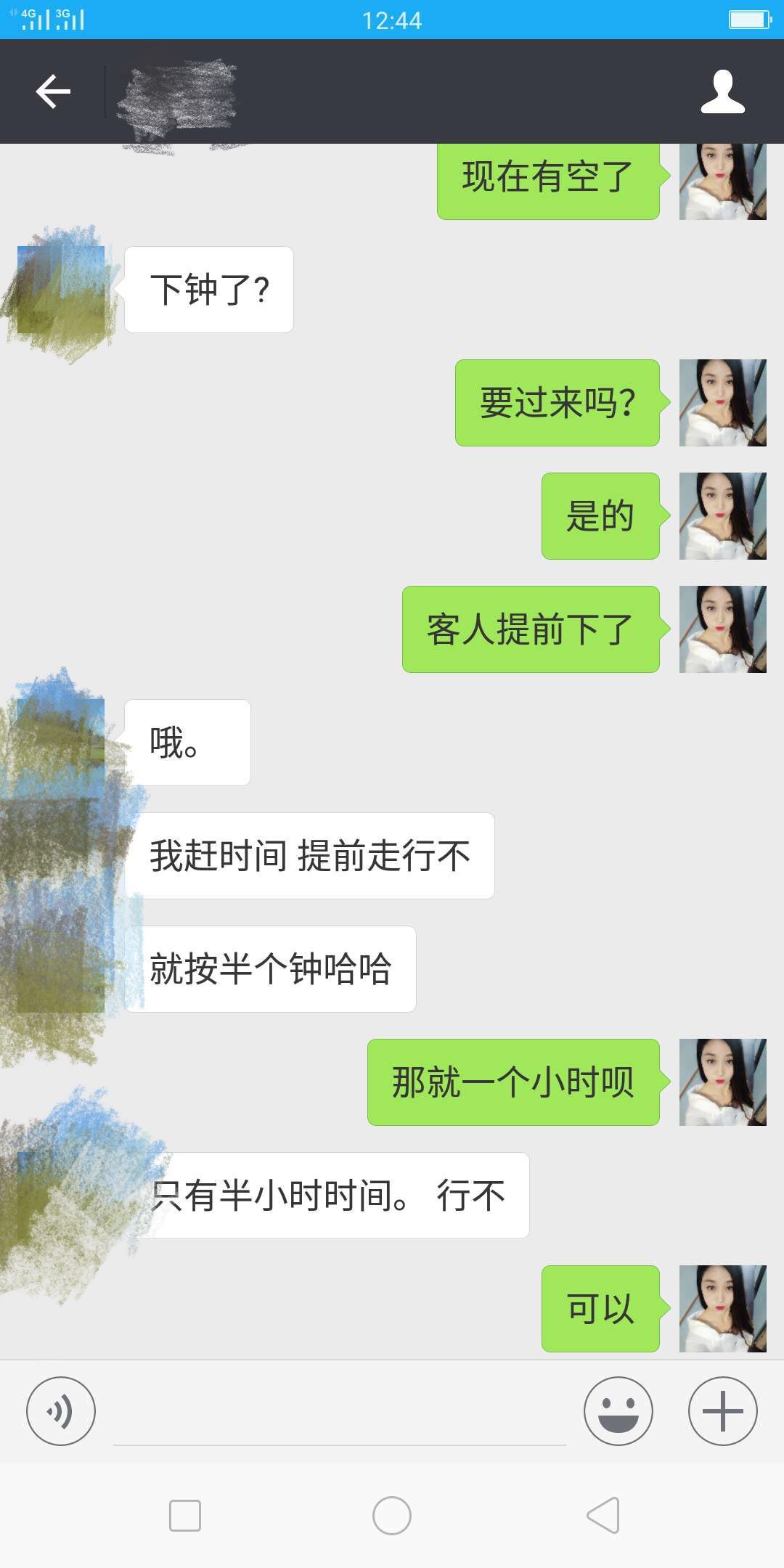Tap sender avatar beside "可以" message

click(722, 1308)
